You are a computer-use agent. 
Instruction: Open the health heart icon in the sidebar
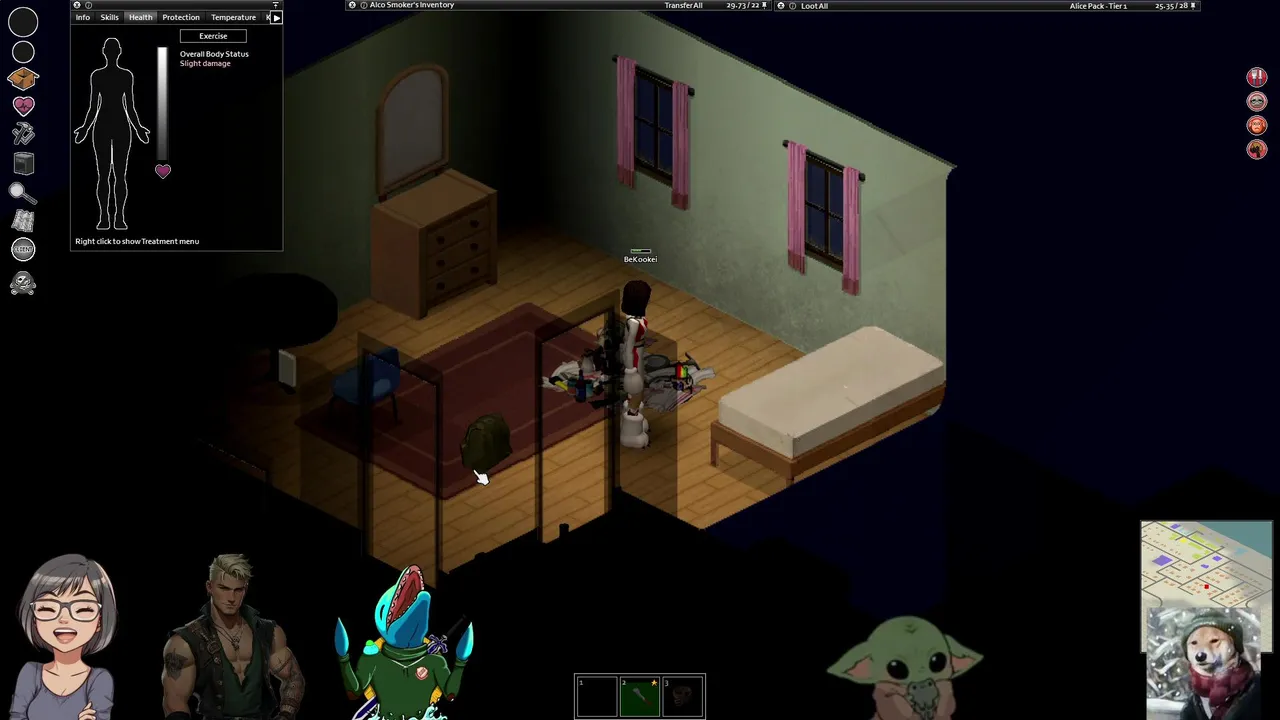(23, 105)
